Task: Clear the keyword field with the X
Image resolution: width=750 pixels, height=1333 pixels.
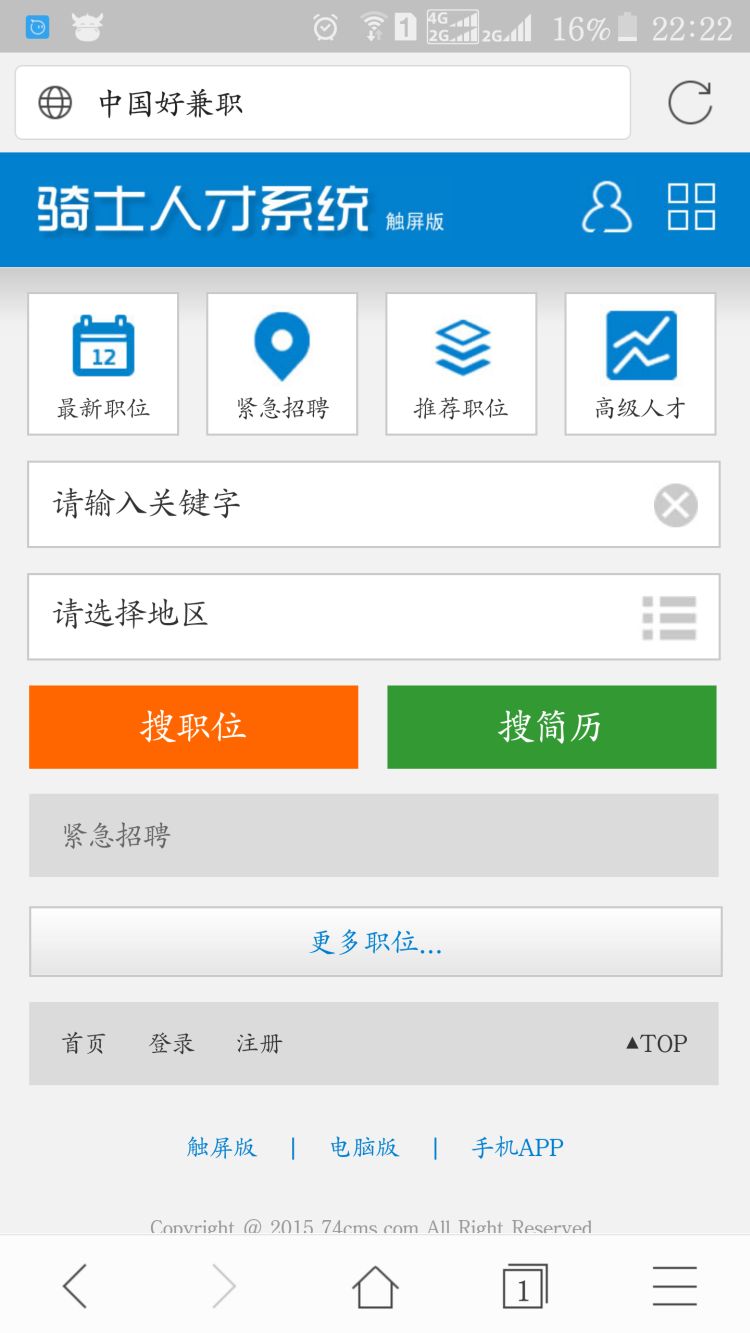Action: [x=676, y=505]
